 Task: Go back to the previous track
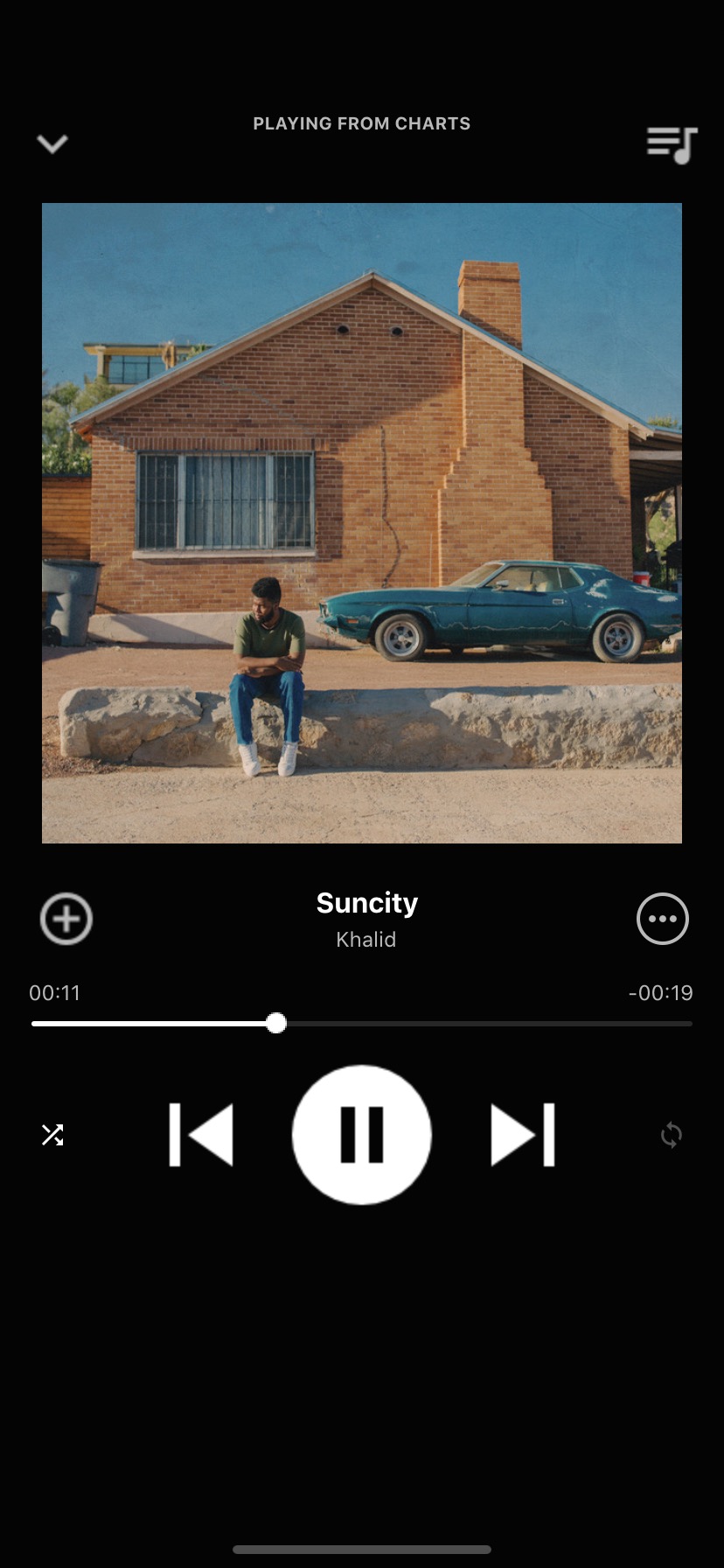click(202, 1135)
